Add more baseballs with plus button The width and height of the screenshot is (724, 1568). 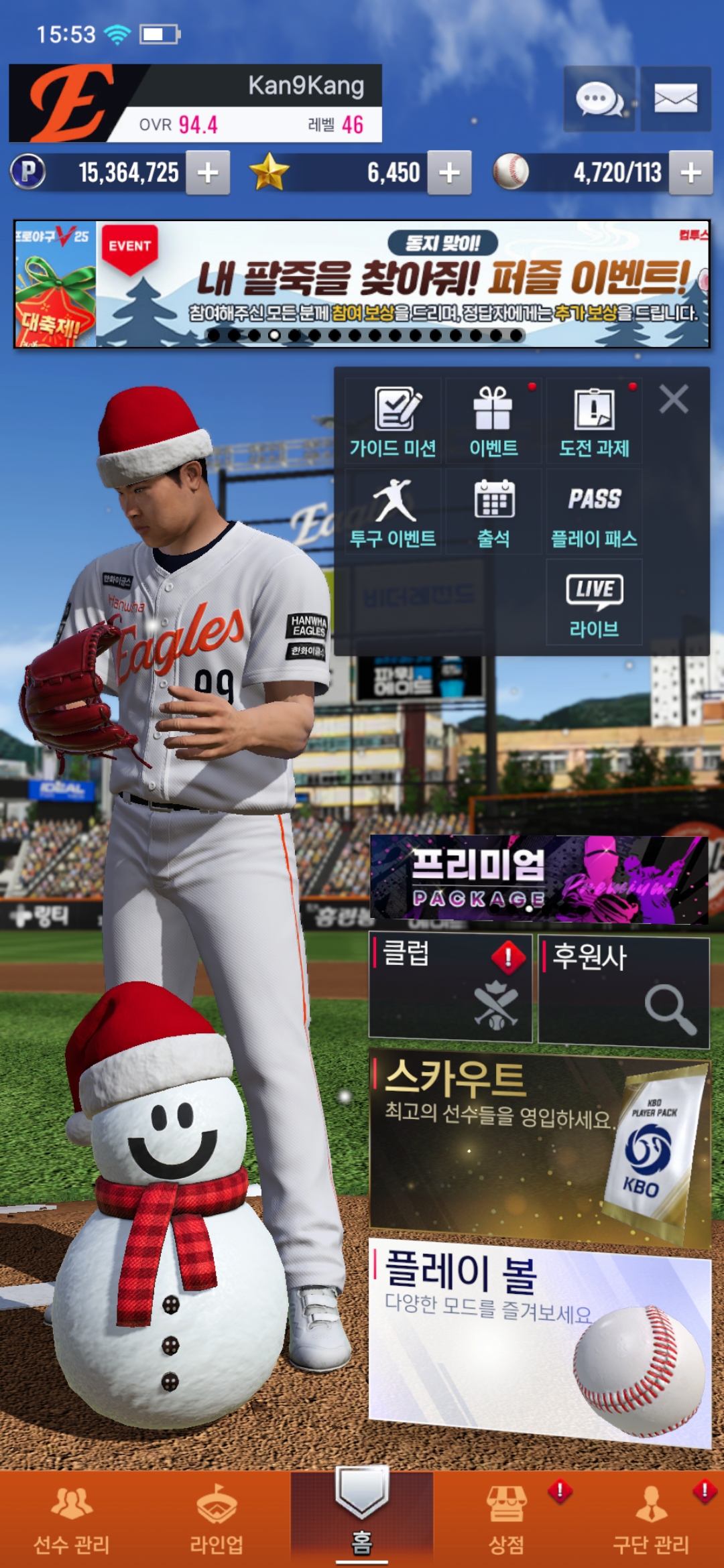(x=690, y=173)
